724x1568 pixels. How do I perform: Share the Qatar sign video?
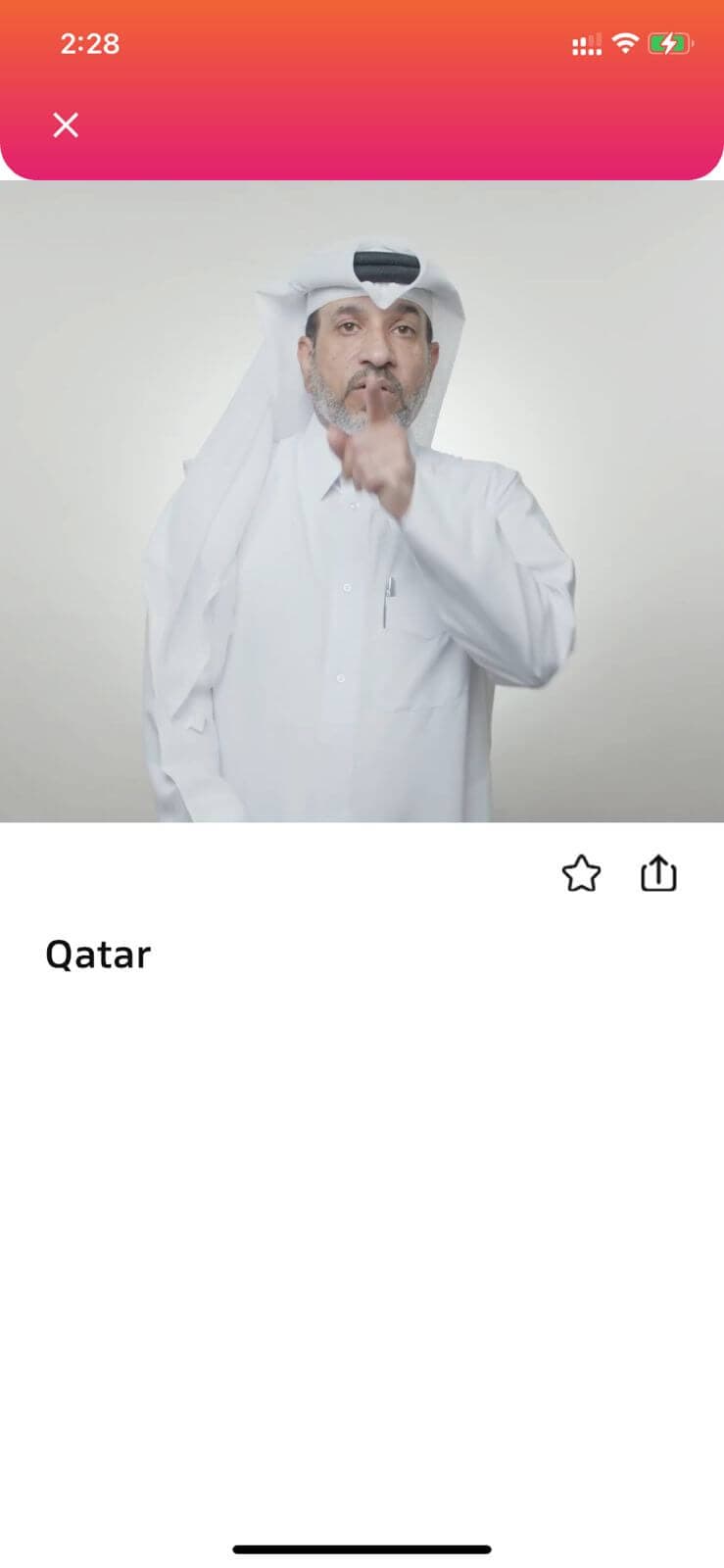[x=658, y=873]
